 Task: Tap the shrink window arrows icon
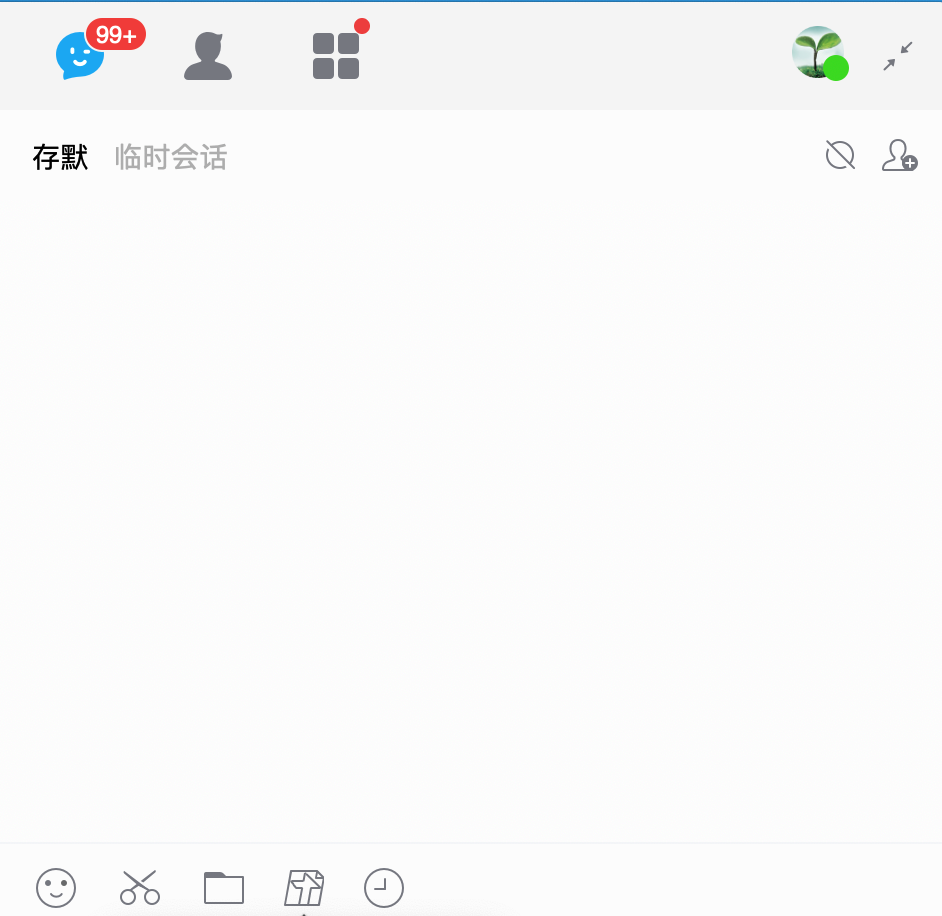[898, 56]
